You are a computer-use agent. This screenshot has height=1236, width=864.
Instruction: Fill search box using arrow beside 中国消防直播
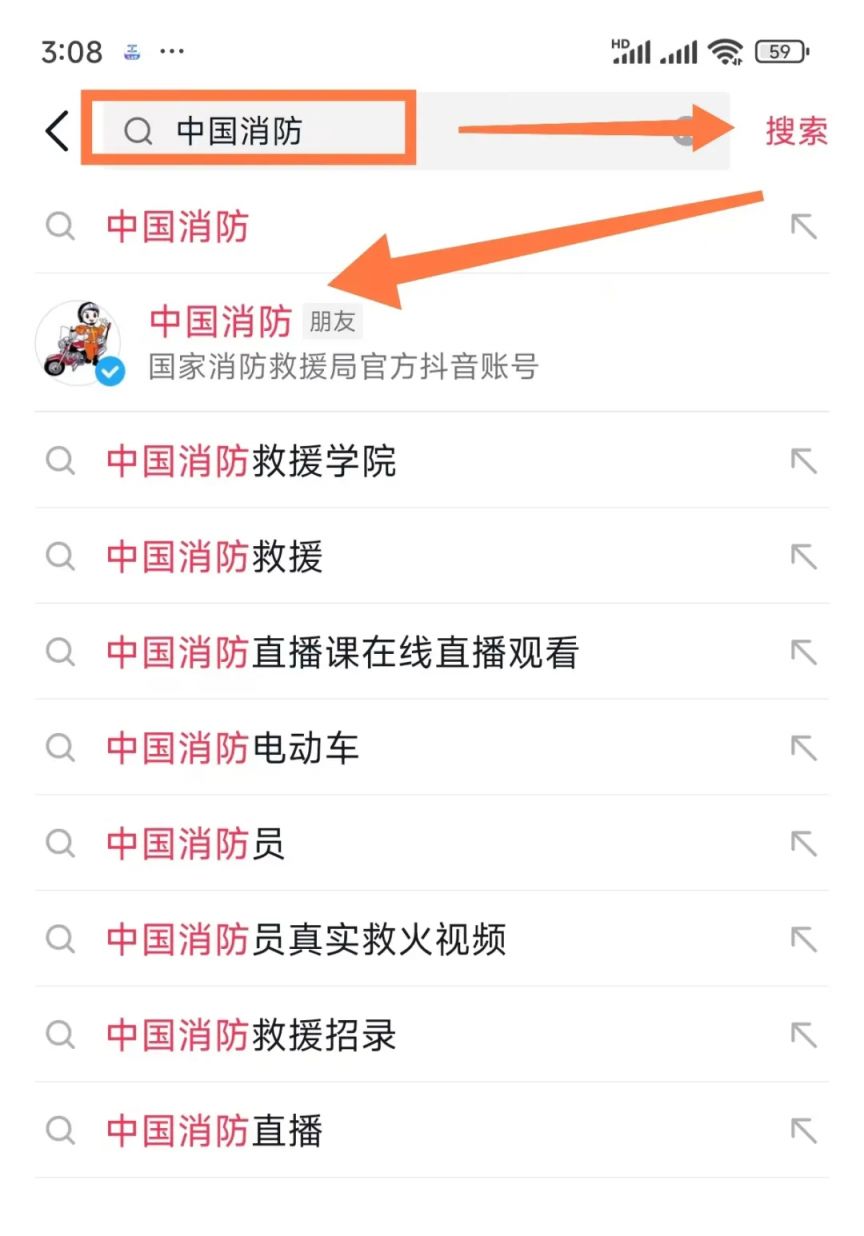point(803,1131)
